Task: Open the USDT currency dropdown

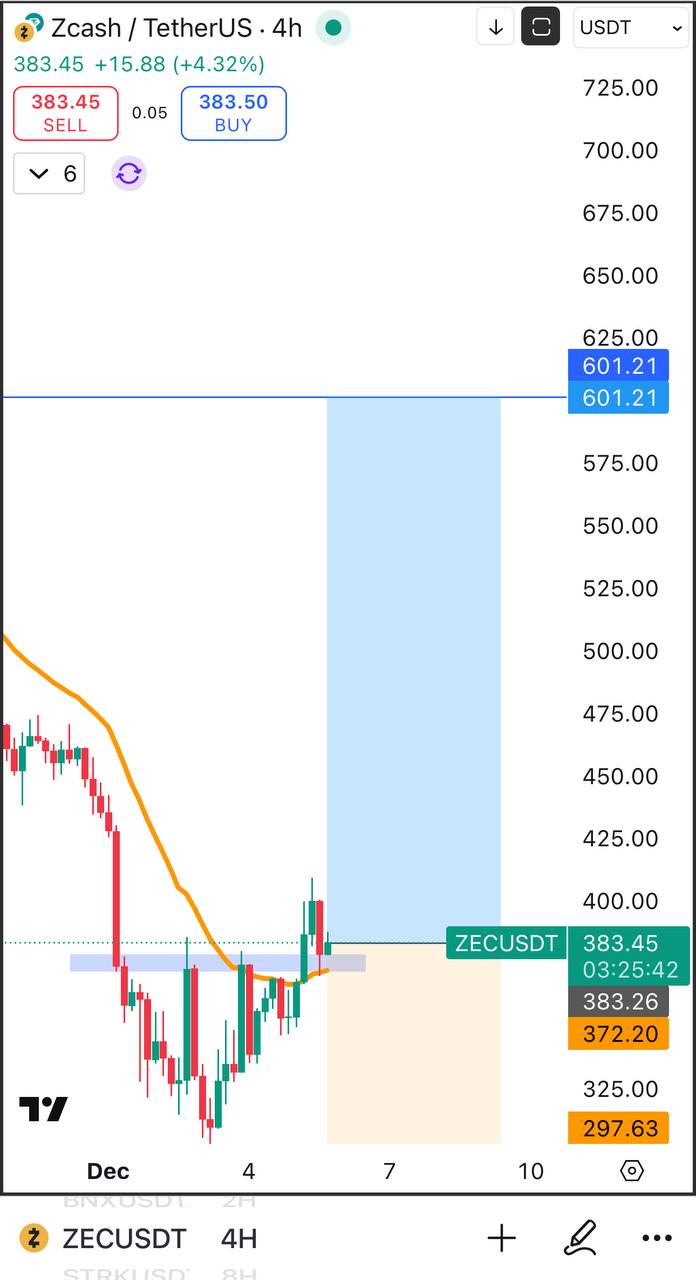Action: [630, 28]
